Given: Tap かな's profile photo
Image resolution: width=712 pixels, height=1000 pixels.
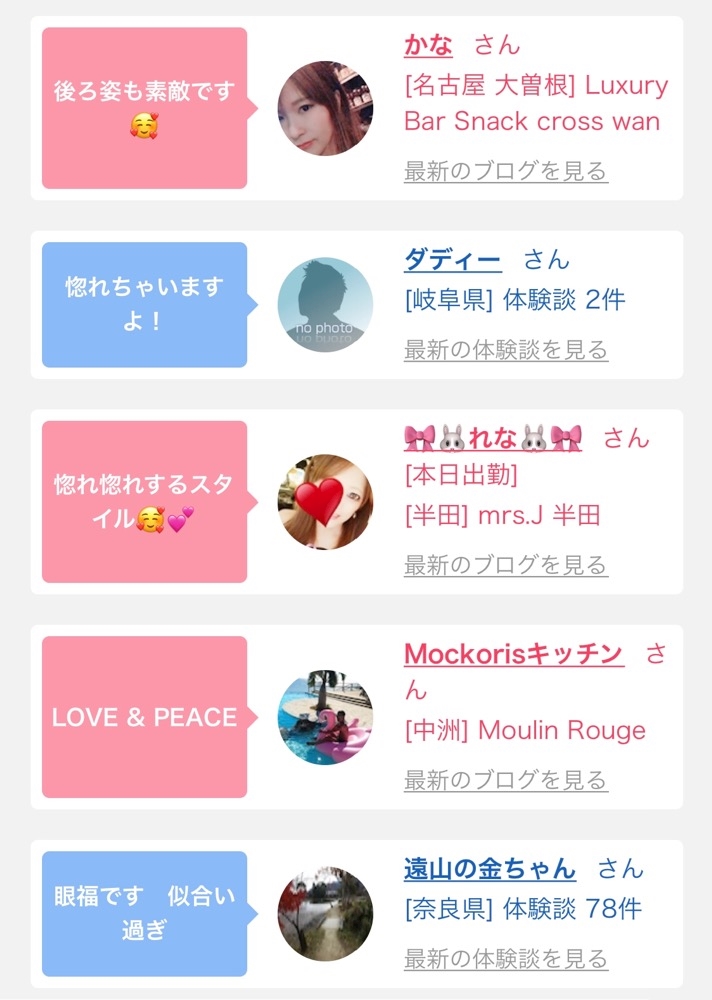Looking at the screenshot, I should click(x=325, y=108).
